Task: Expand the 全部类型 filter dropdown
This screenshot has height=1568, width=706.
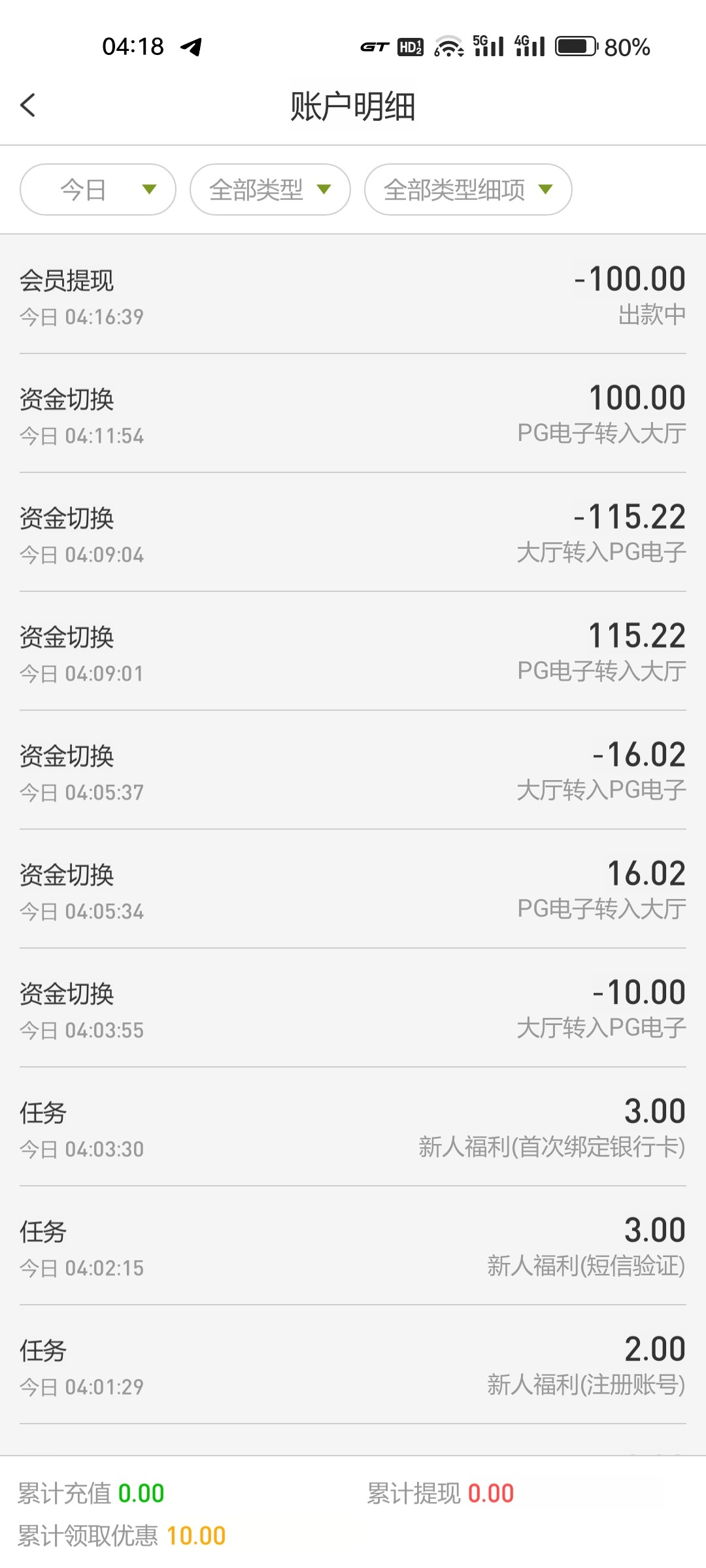Action: click(270, 189)
